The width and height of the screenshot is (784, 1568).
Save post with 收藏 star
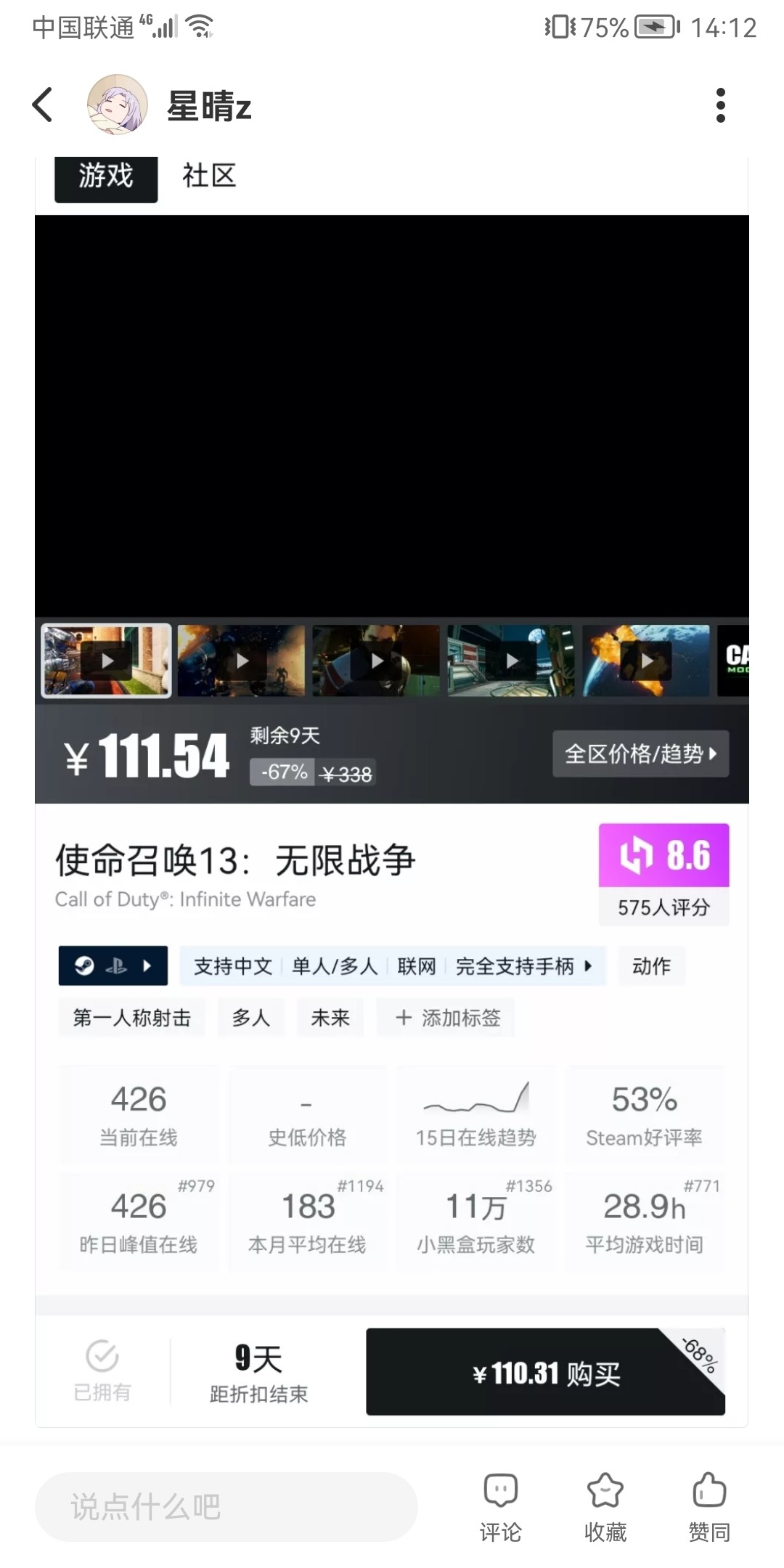[605, 1507]
